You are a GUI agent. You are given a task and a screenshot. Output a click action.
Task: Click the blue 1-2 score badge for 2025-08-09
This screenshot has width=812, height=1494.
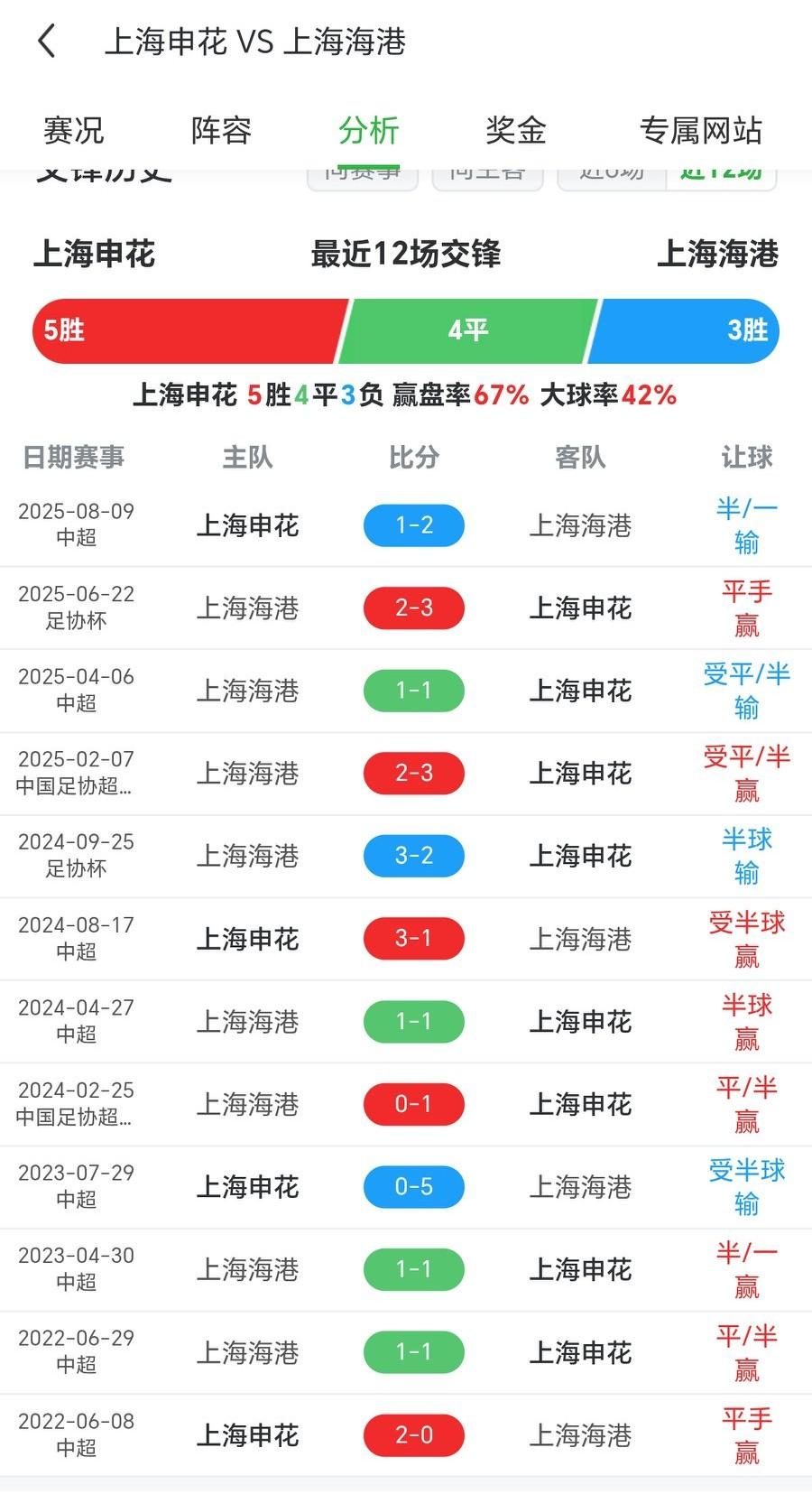(x=413, y=525)
